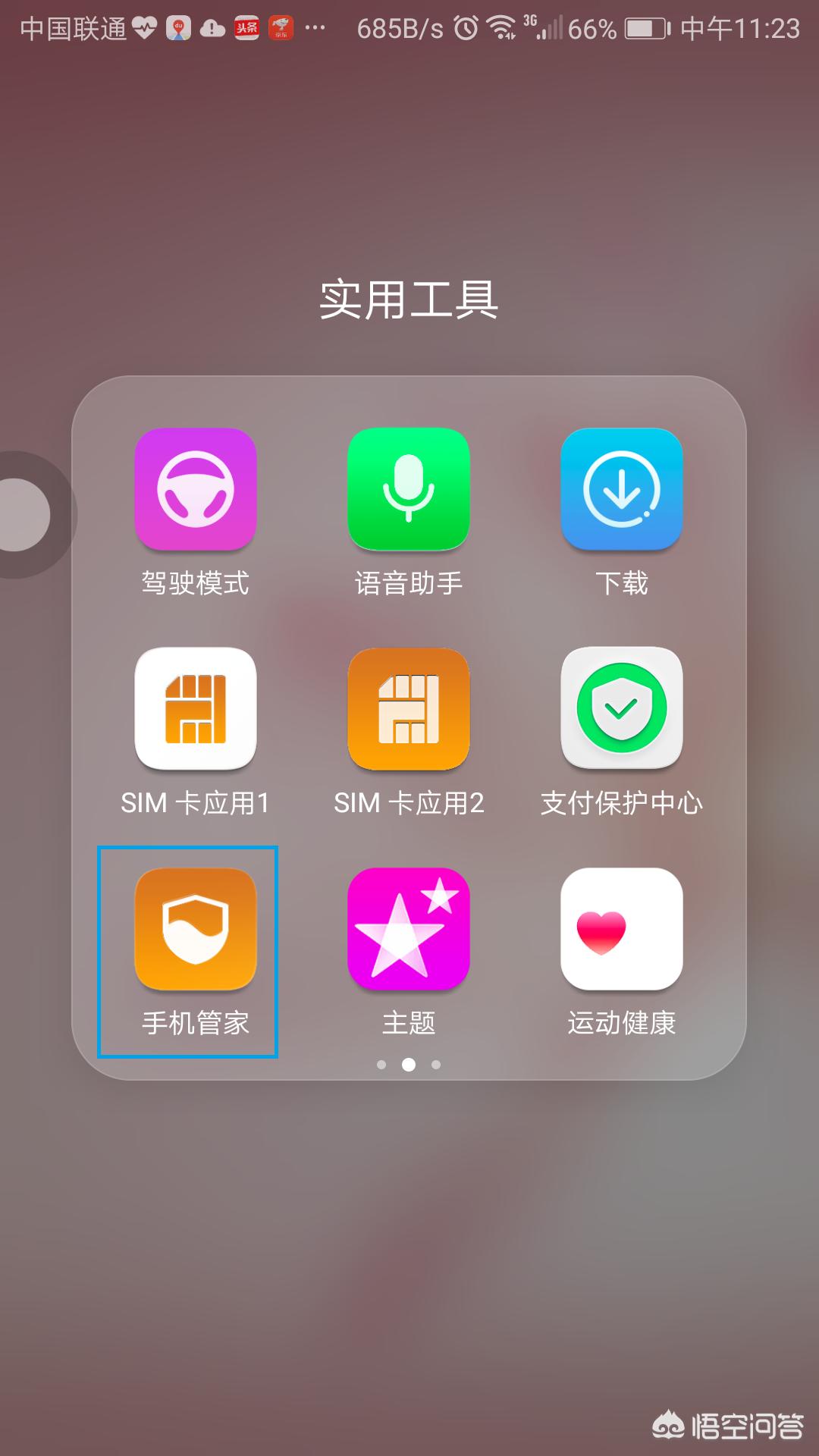Open the 下载 downloads app
819x1456 pixels.
tap(622, 491)
